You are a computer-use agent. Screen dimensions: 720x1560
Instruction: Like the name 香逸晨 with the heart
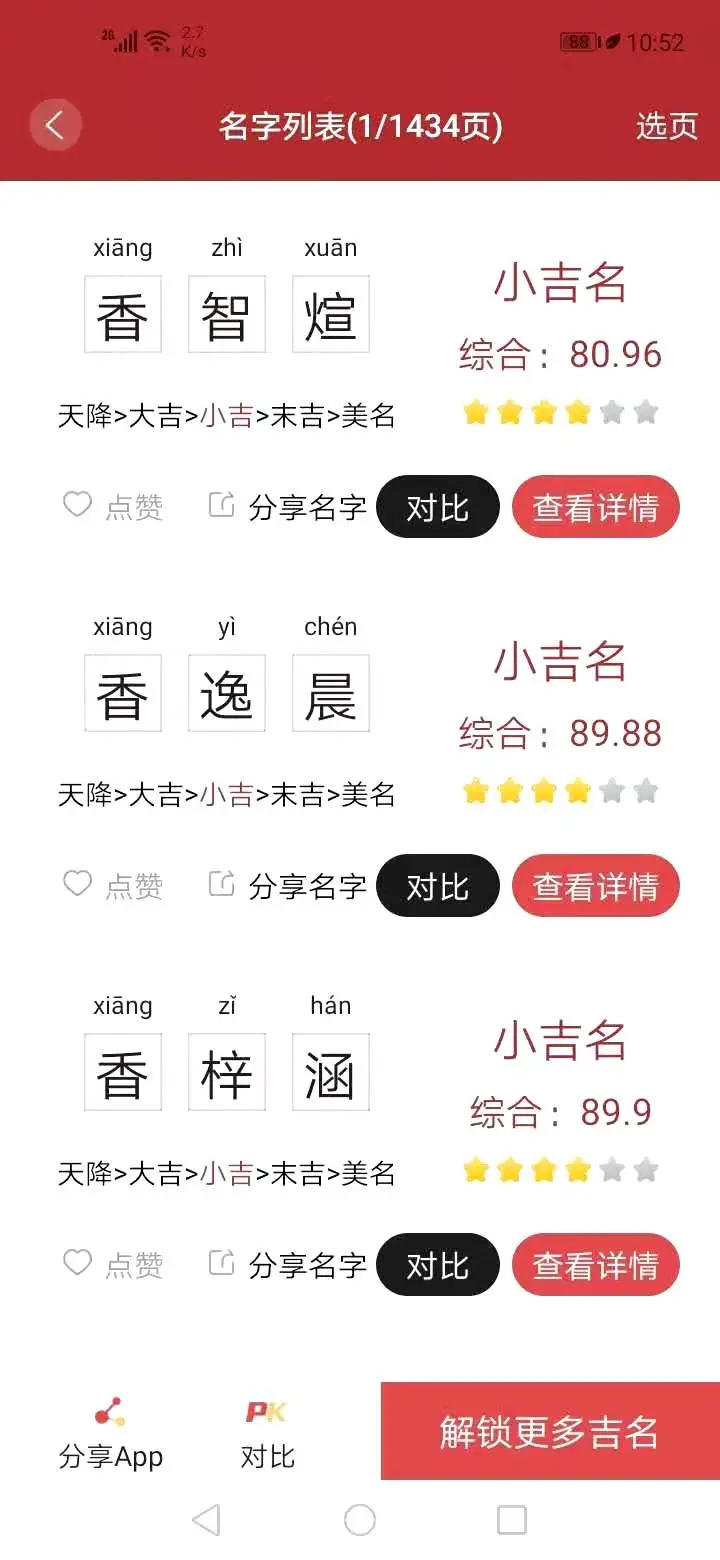[77, 884]
